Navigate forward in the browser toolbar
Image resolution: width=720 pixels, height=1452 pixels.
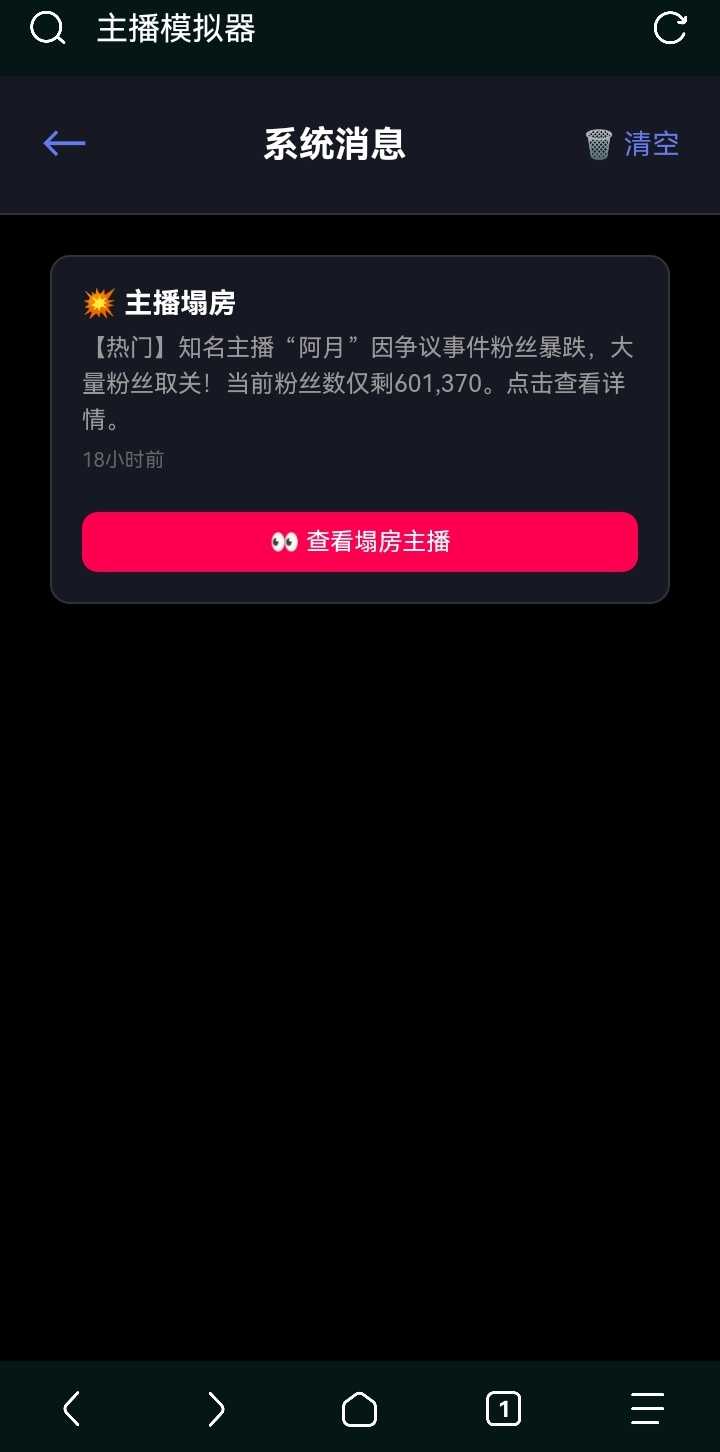point(215,1409)
